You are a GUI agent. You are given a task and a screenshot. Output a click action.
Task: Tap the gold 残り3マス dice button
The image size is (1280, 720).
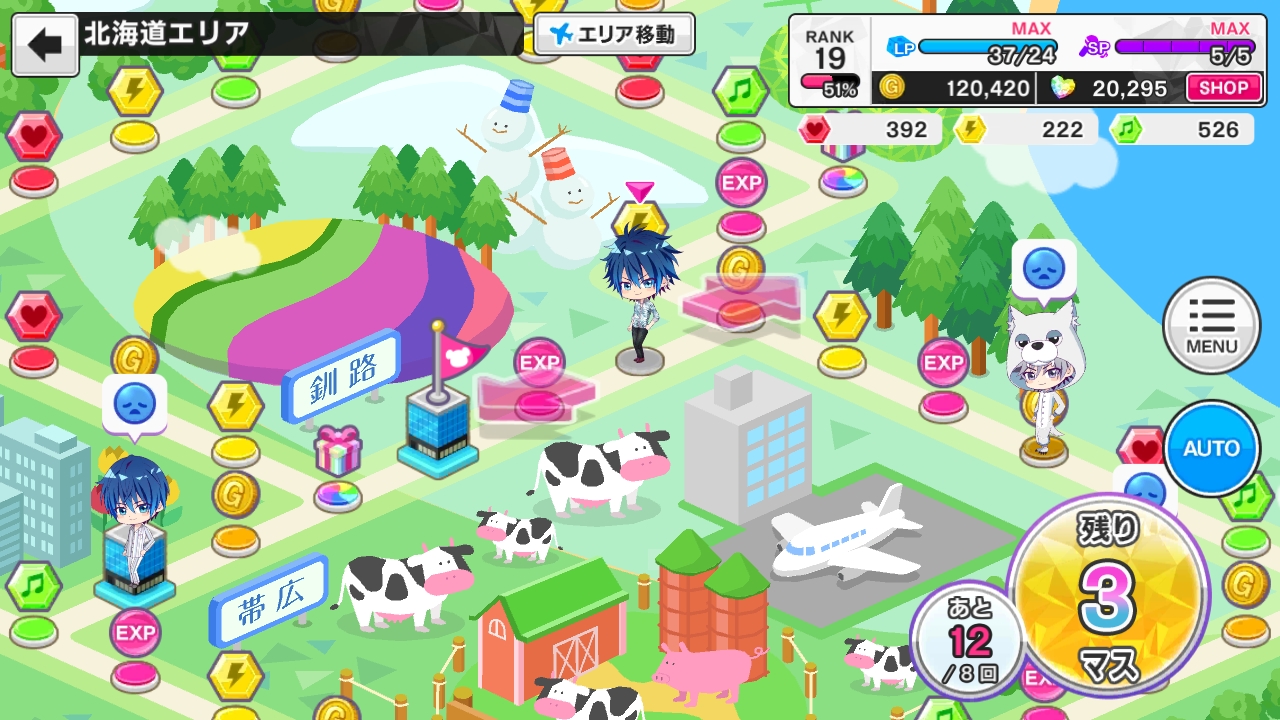[1108, 595]
